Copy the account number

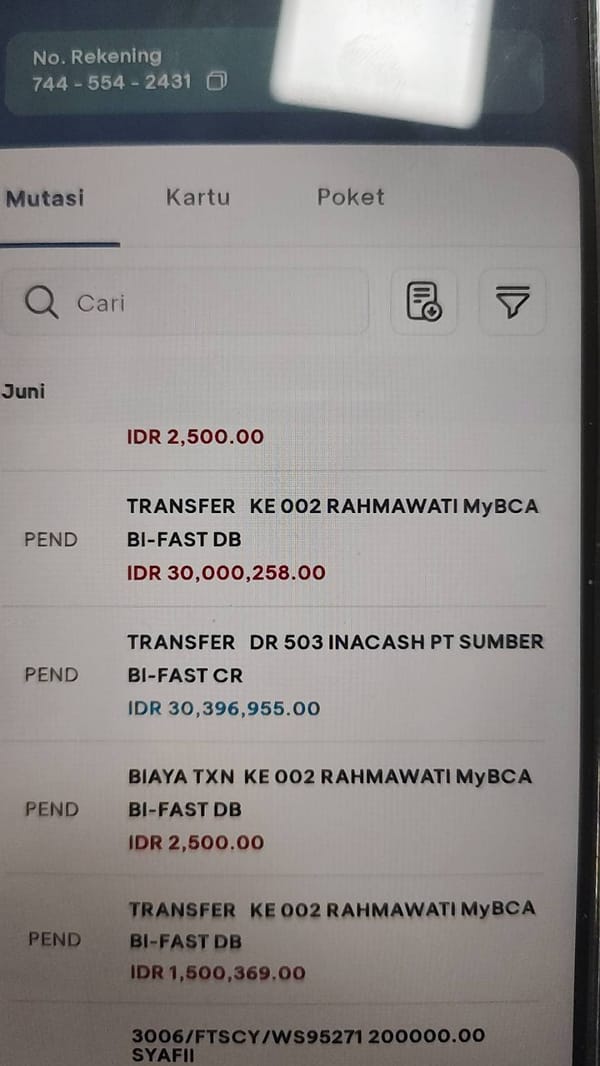216,82
